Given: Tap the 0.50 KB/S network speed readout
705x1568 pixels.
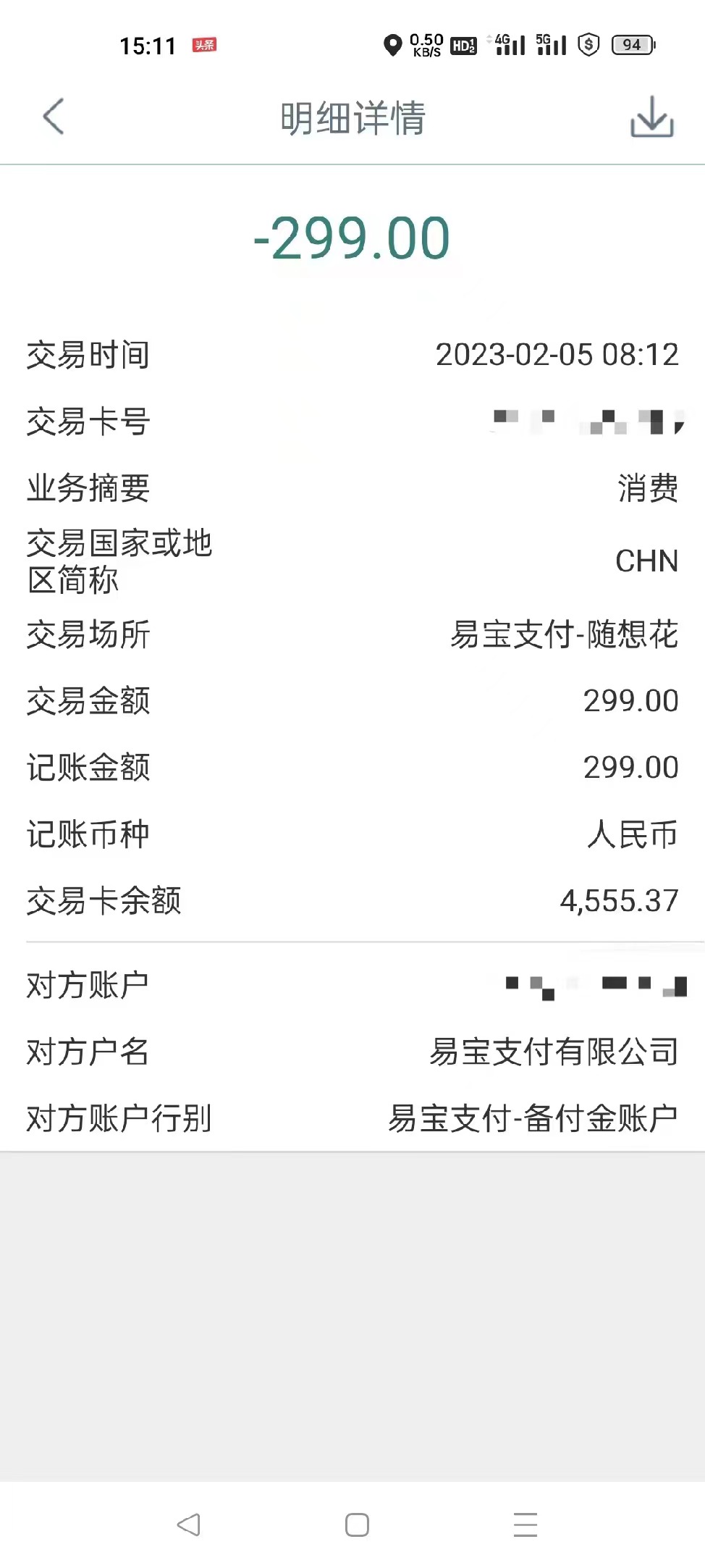Looking at the screenshot, I should pyautogui.click(x=427, y=45).
